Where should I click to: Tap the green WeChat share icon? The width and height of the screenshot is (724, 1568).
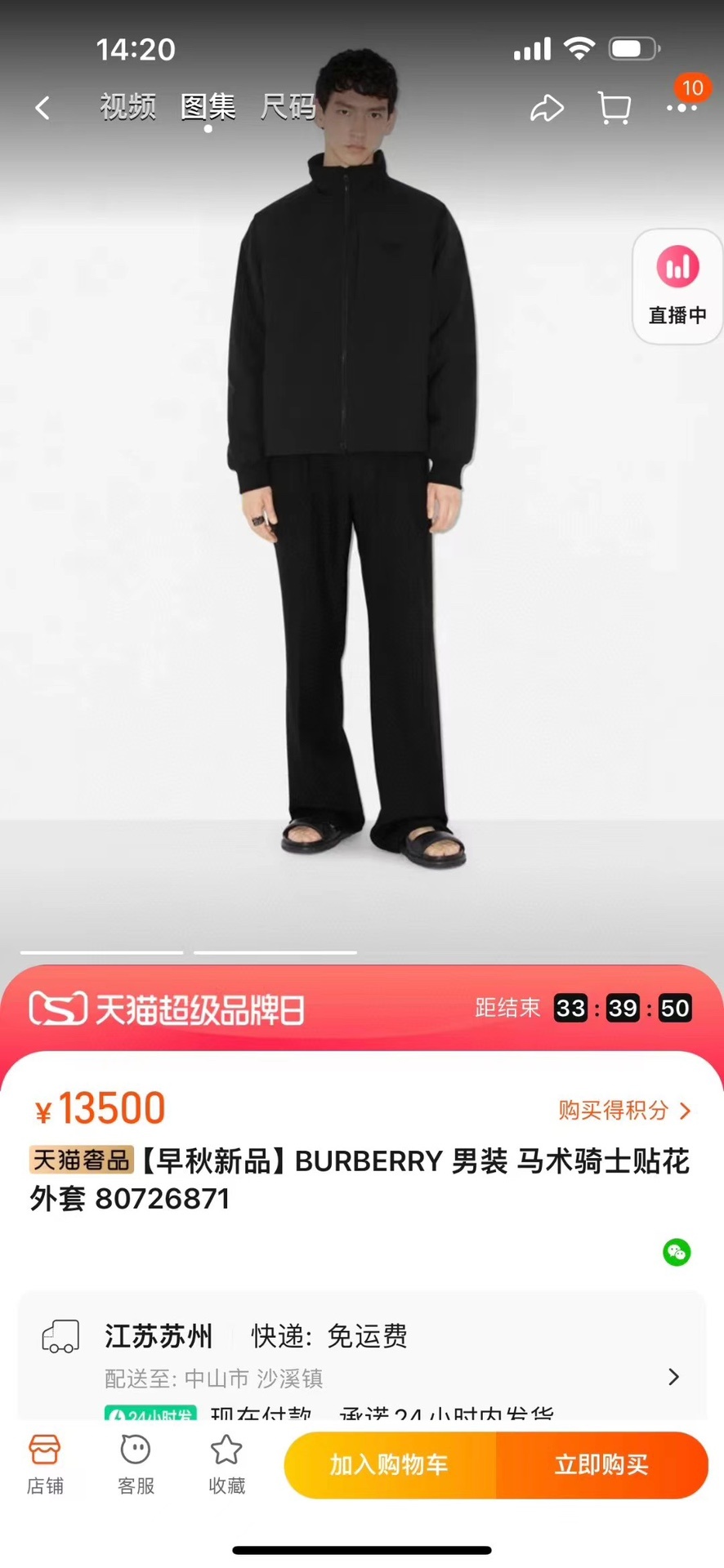tap(677, 1252)
